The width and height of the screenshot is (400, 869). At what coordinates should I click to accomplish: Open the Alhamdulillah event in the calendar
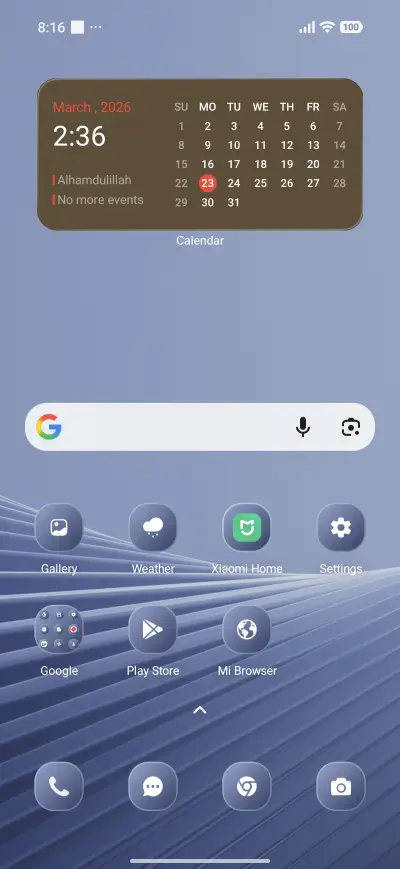coord(92,180)
